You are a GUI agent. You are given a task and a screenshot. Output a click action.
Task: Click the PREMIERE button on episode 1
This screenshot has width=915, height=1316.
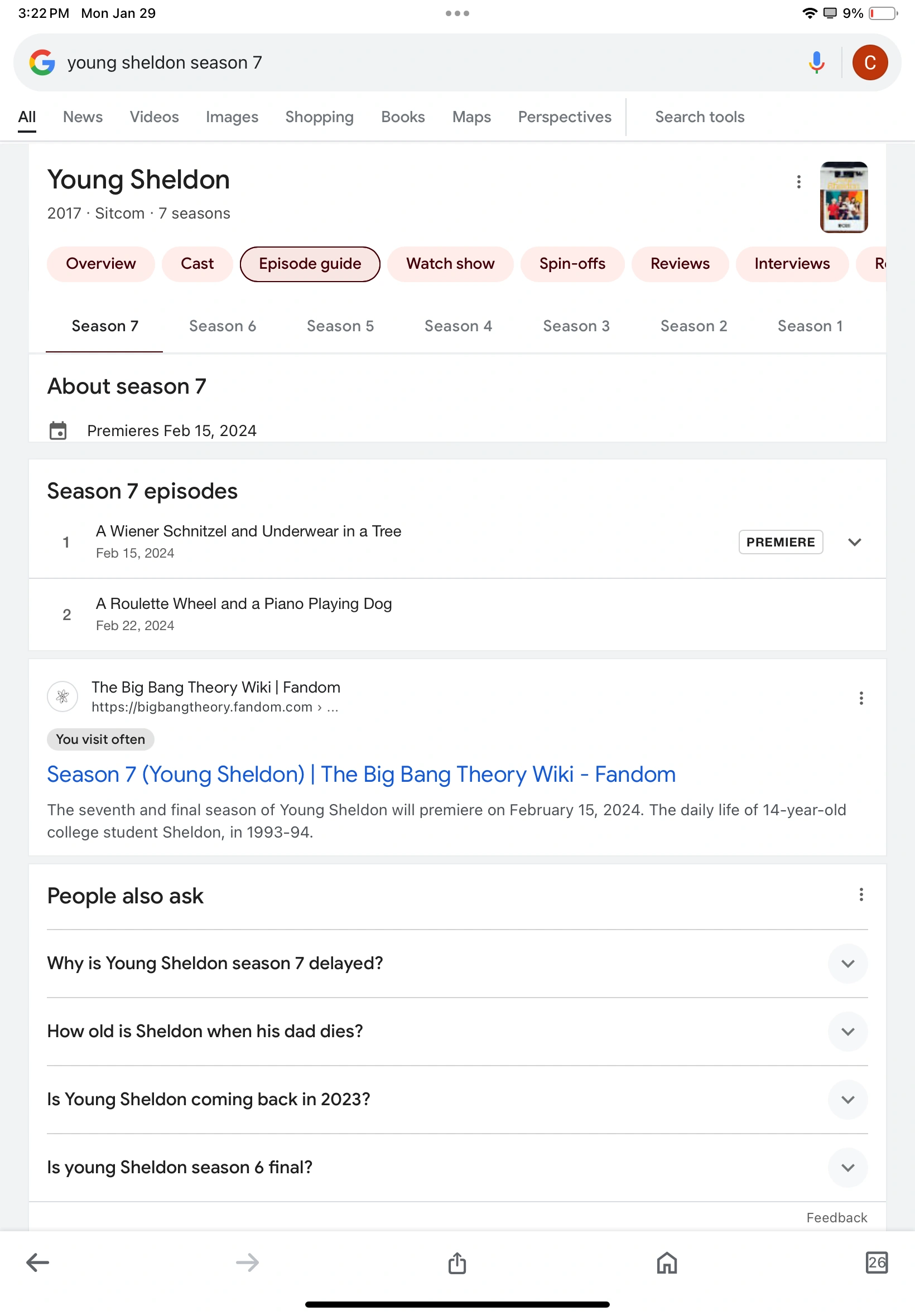pos(781,542)
